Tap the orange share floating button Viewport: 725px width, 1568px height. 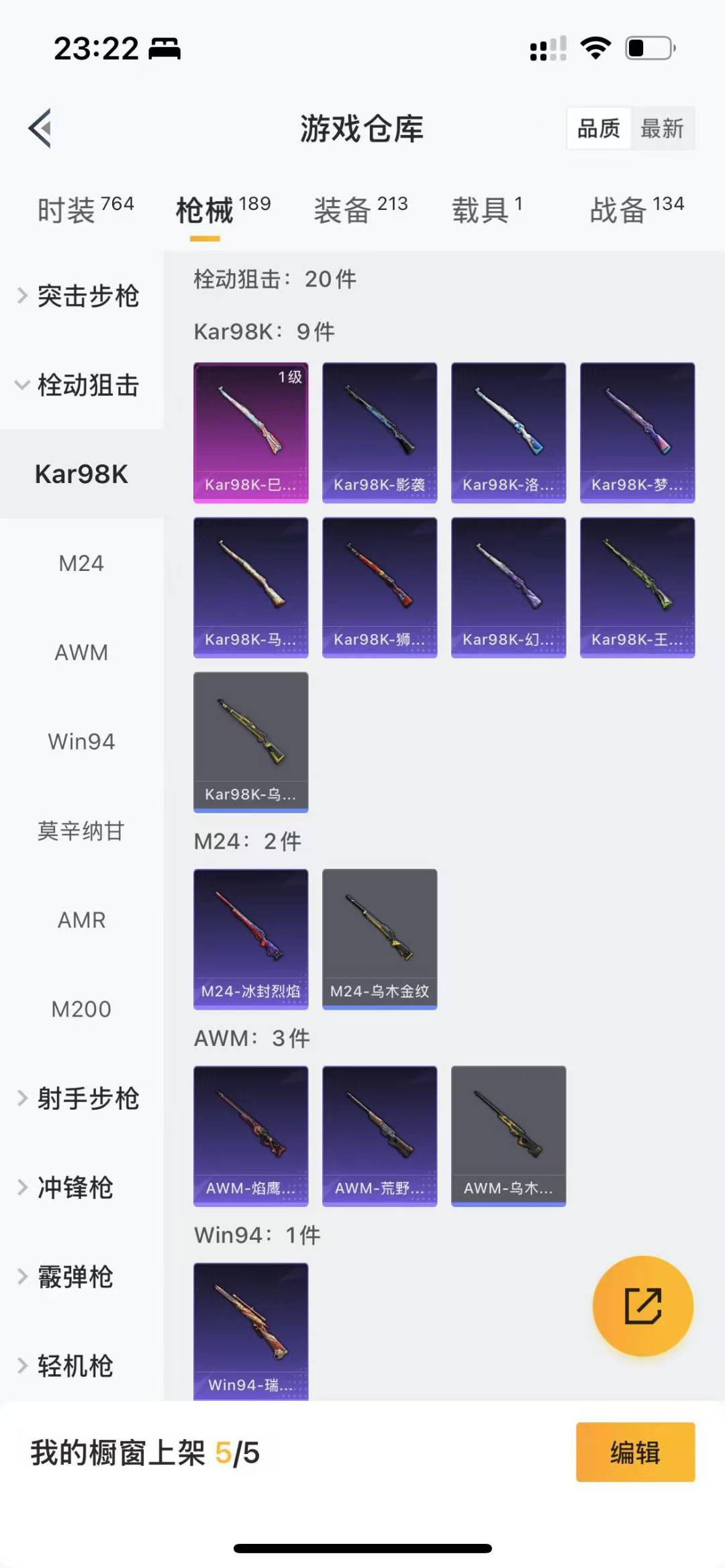tap(642, 1306)
